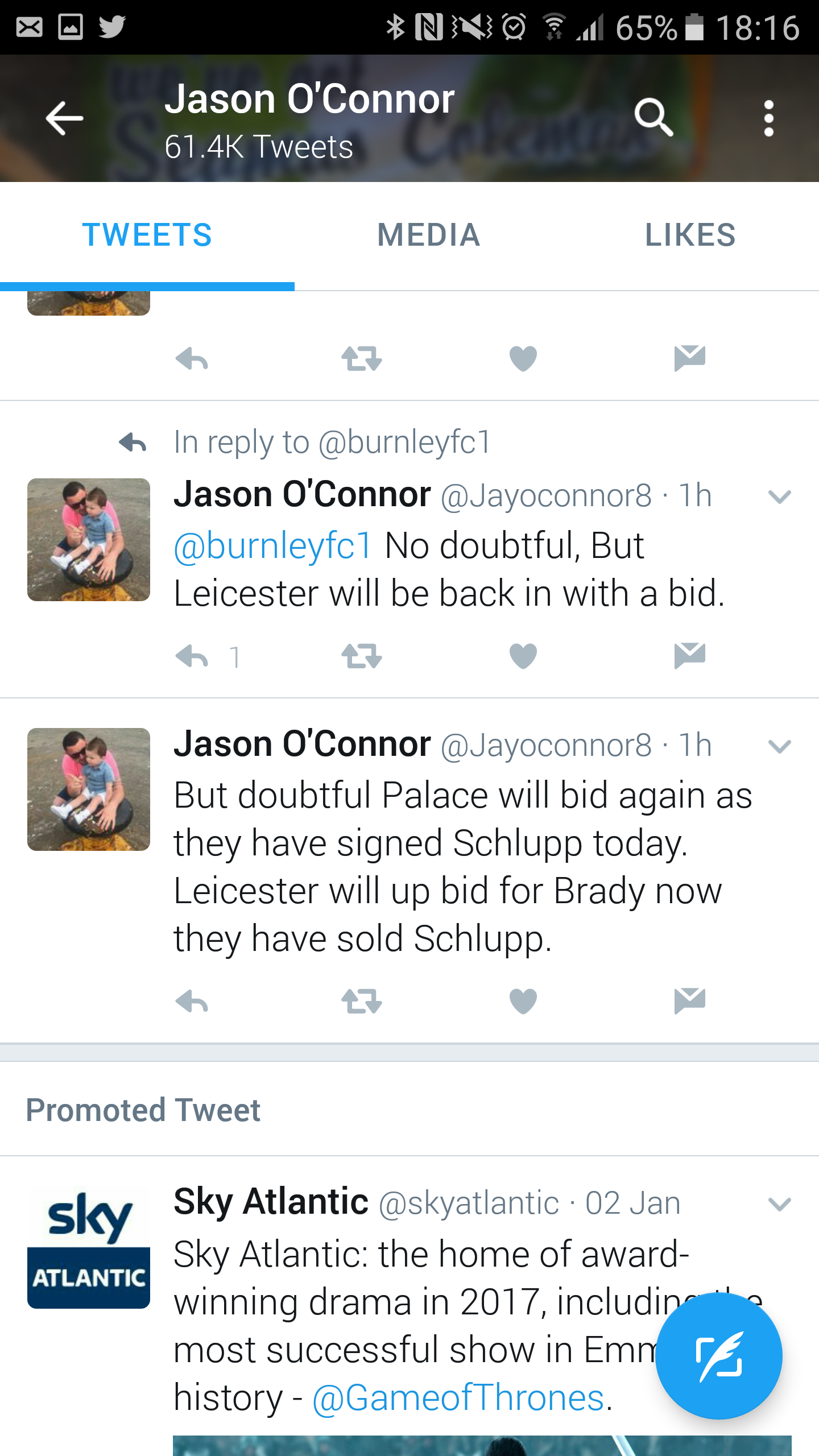Switch to the Likes tab
819x1456 pixels.
690,235
